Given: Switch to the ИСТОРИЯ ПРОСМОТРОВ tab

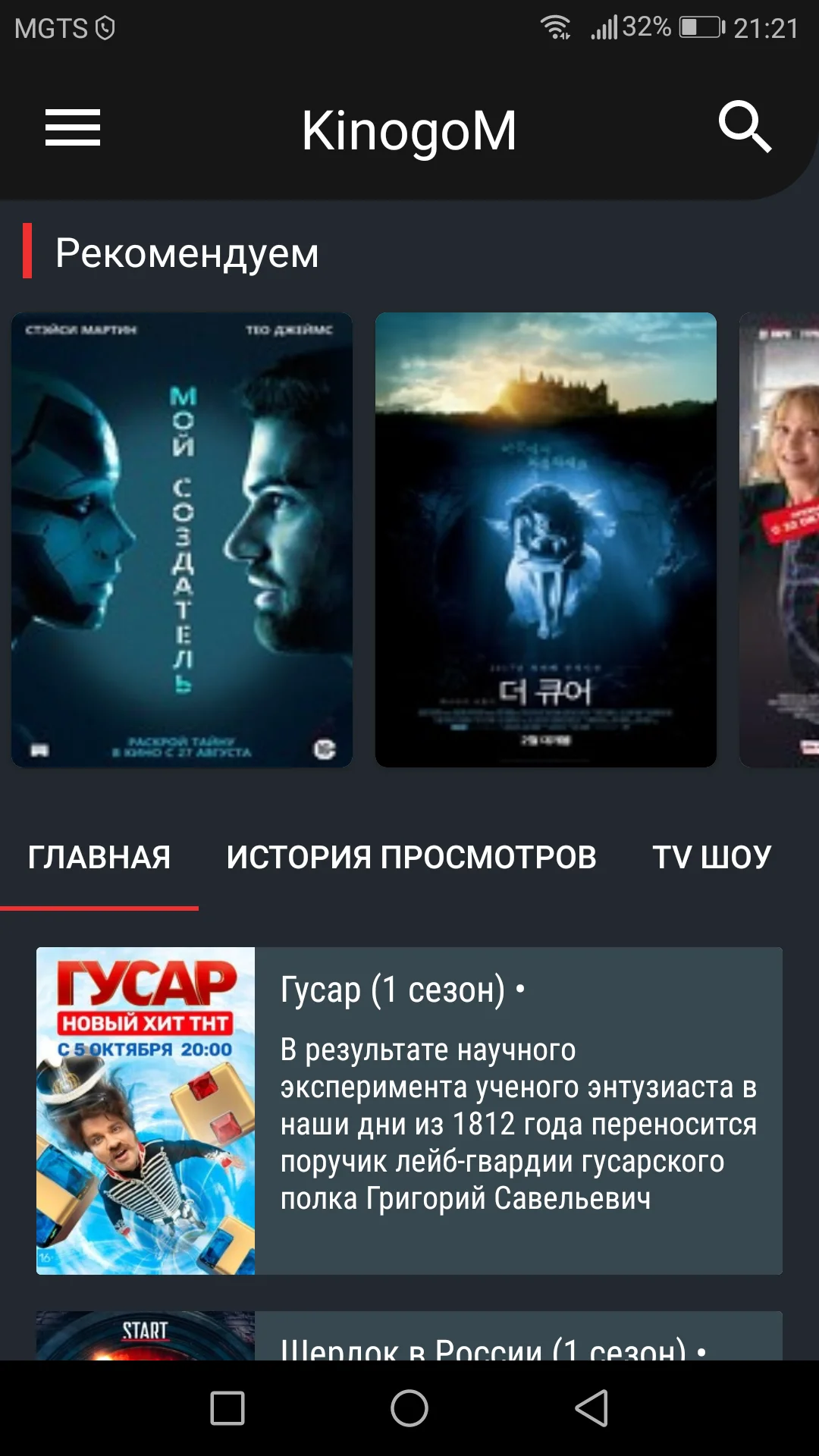Looking at the screenshot, I should click(x=412, y=858).
